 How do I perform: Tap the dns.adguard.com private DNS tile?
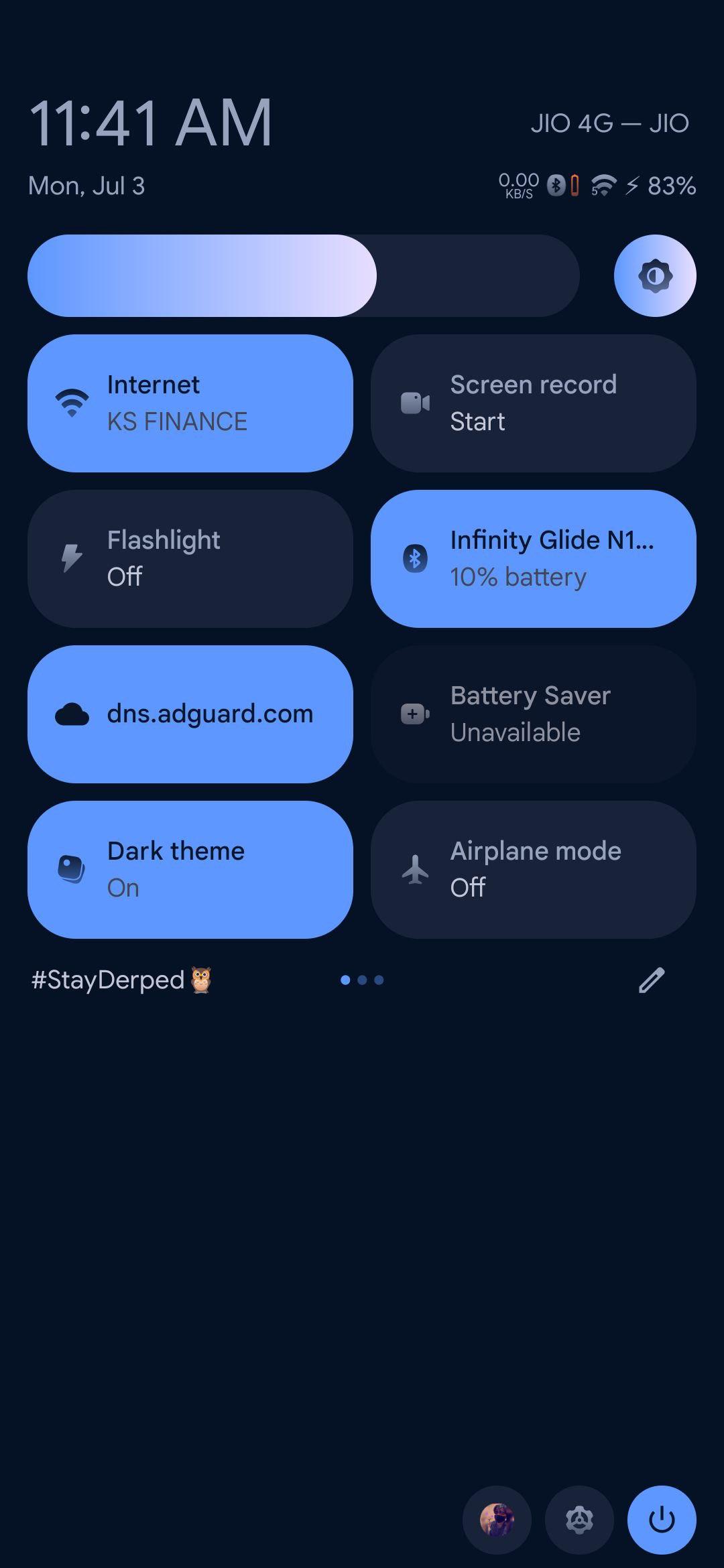(x=190, y=714)
